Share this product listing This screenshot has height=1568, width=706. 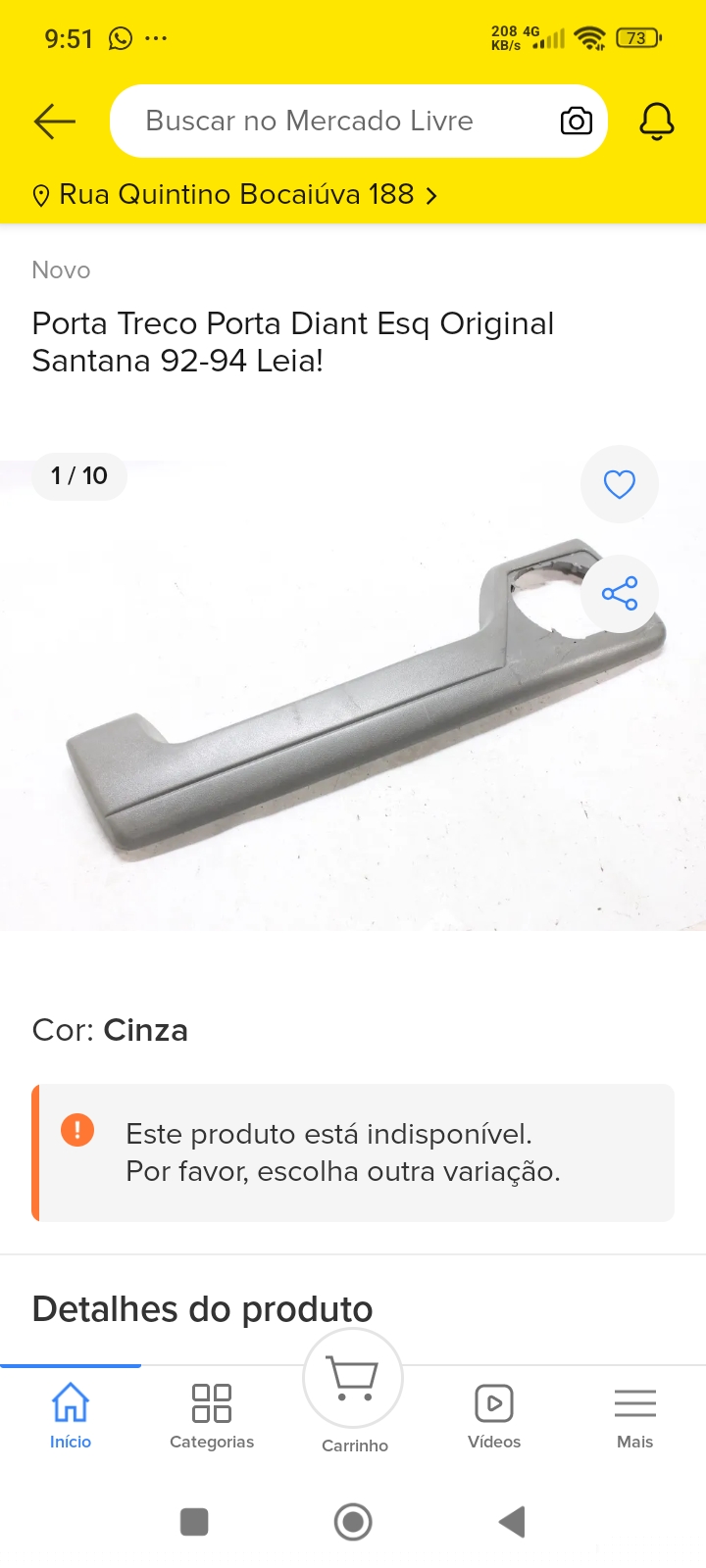(x=619, y=594)
